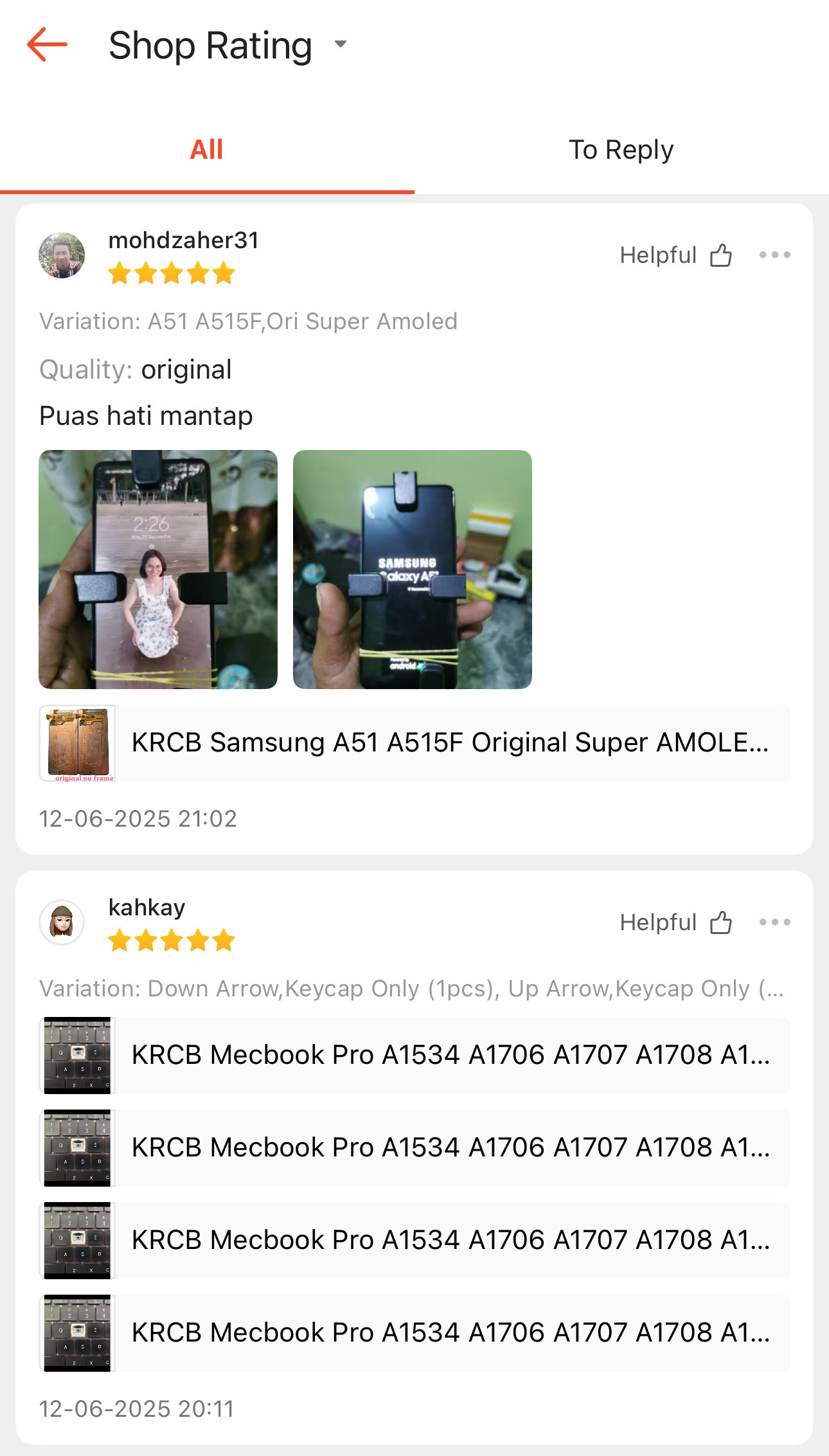This screenshot has width=829, height=1456.
Task: Open kahkay's profile avatar
Action: pos(62,922)
